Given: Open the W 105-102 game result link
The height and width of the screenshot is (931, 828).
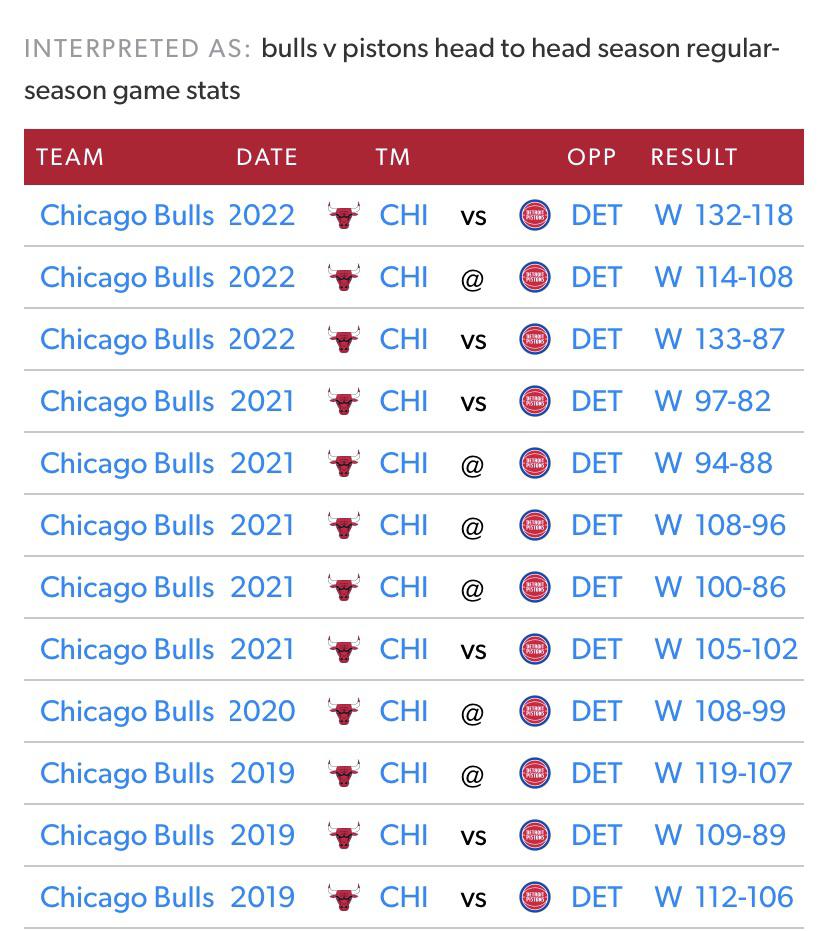Looking at the screenshot, I should pyautogui.click(x=724, y=649).
